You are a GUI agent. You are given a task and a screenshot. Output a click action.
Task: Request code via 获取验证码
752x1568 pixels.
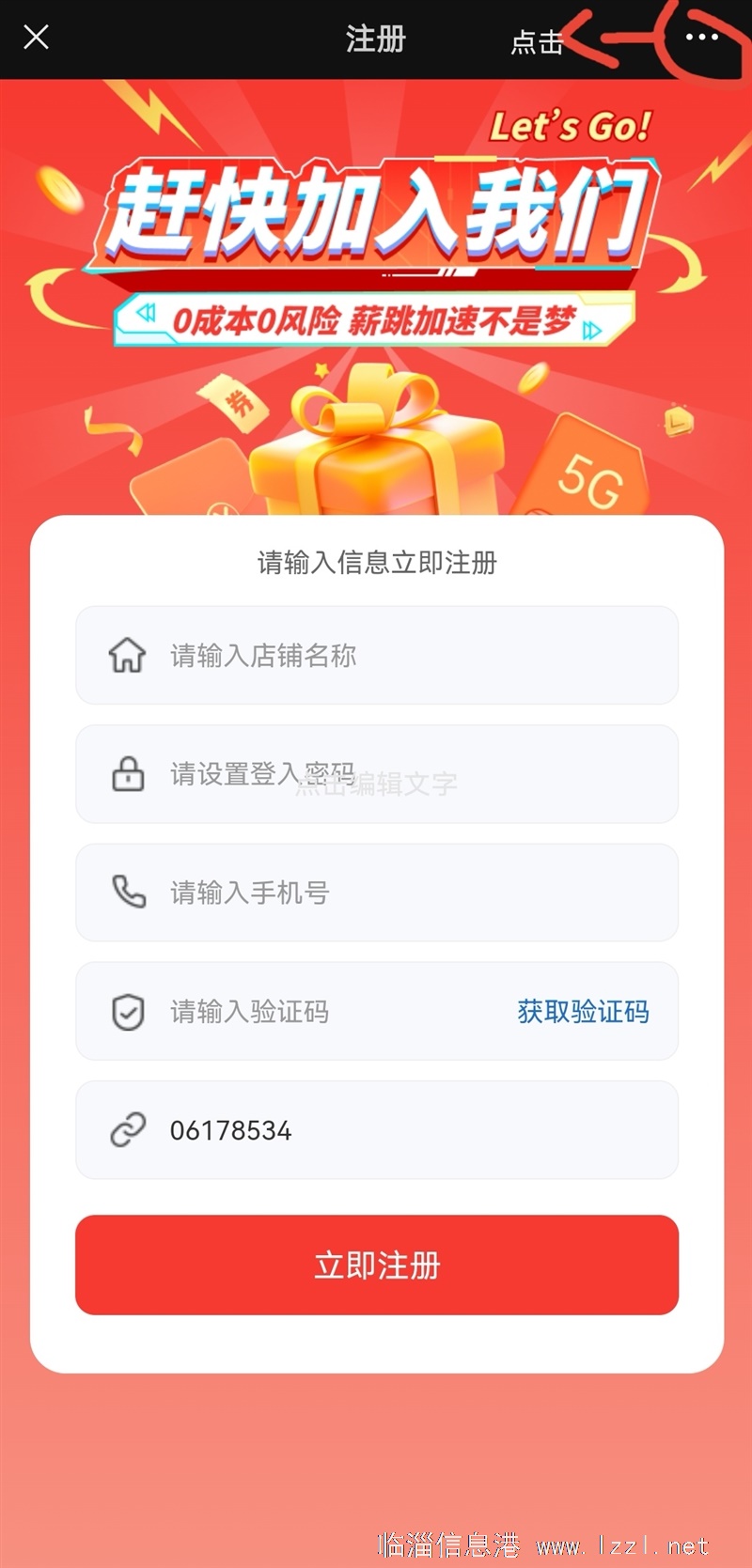(583, 1012)
